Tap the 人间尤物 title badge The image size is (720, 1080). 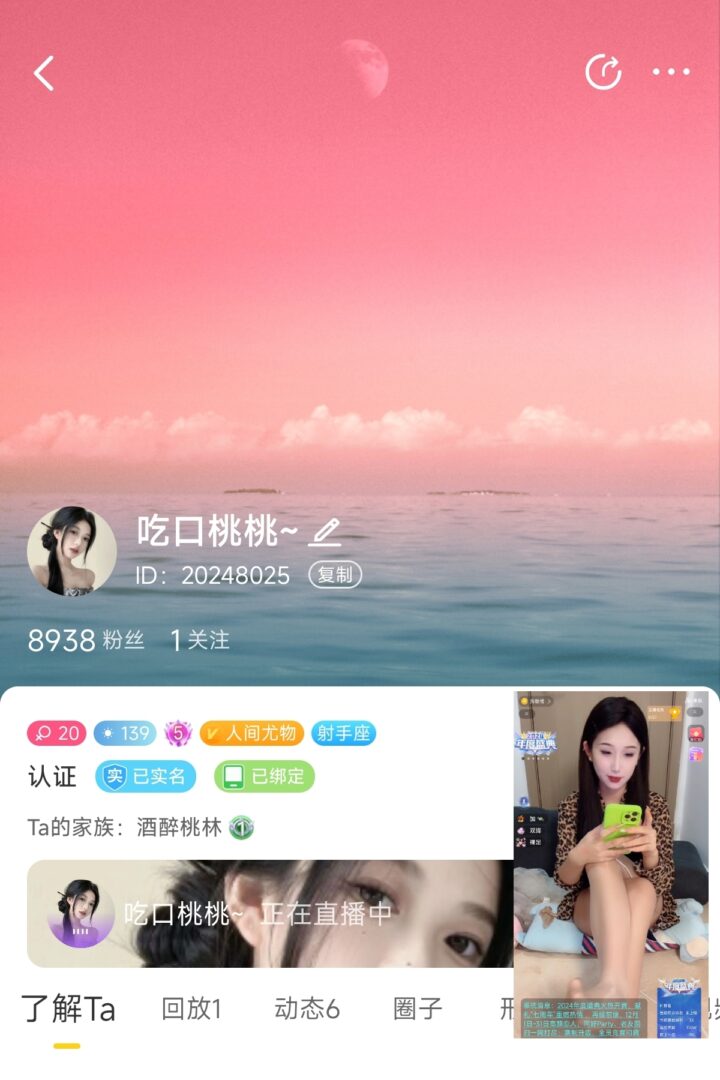coord(251,733)
